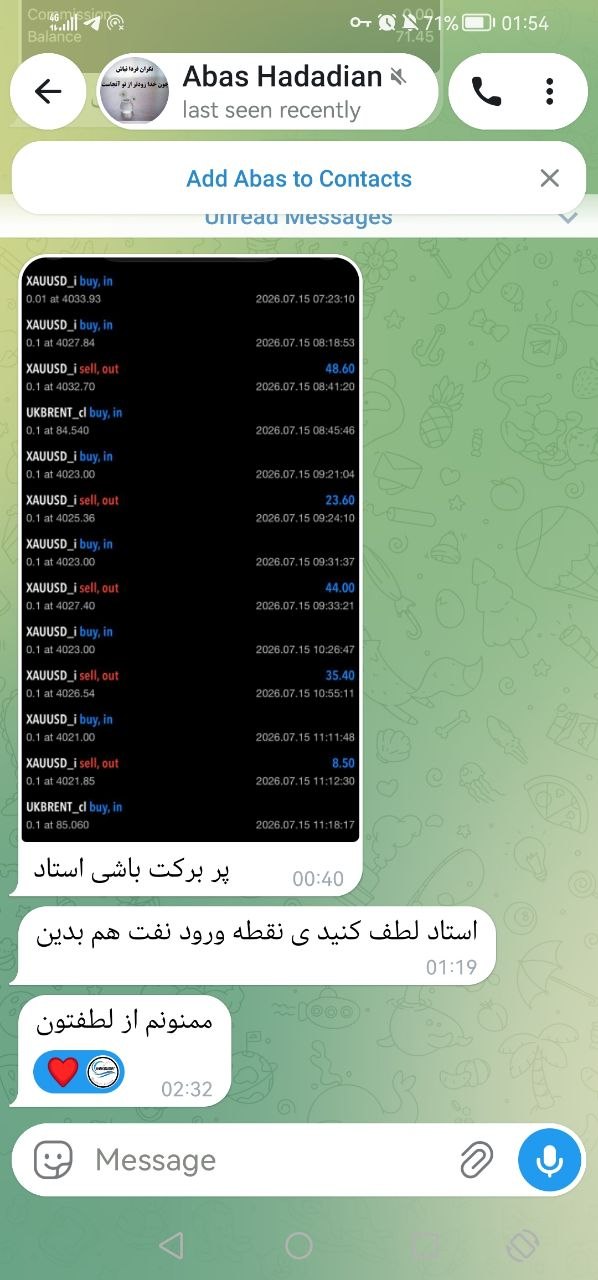
Task: Open Abas Hadadian's profile info
Action: [x=270, y=91]
